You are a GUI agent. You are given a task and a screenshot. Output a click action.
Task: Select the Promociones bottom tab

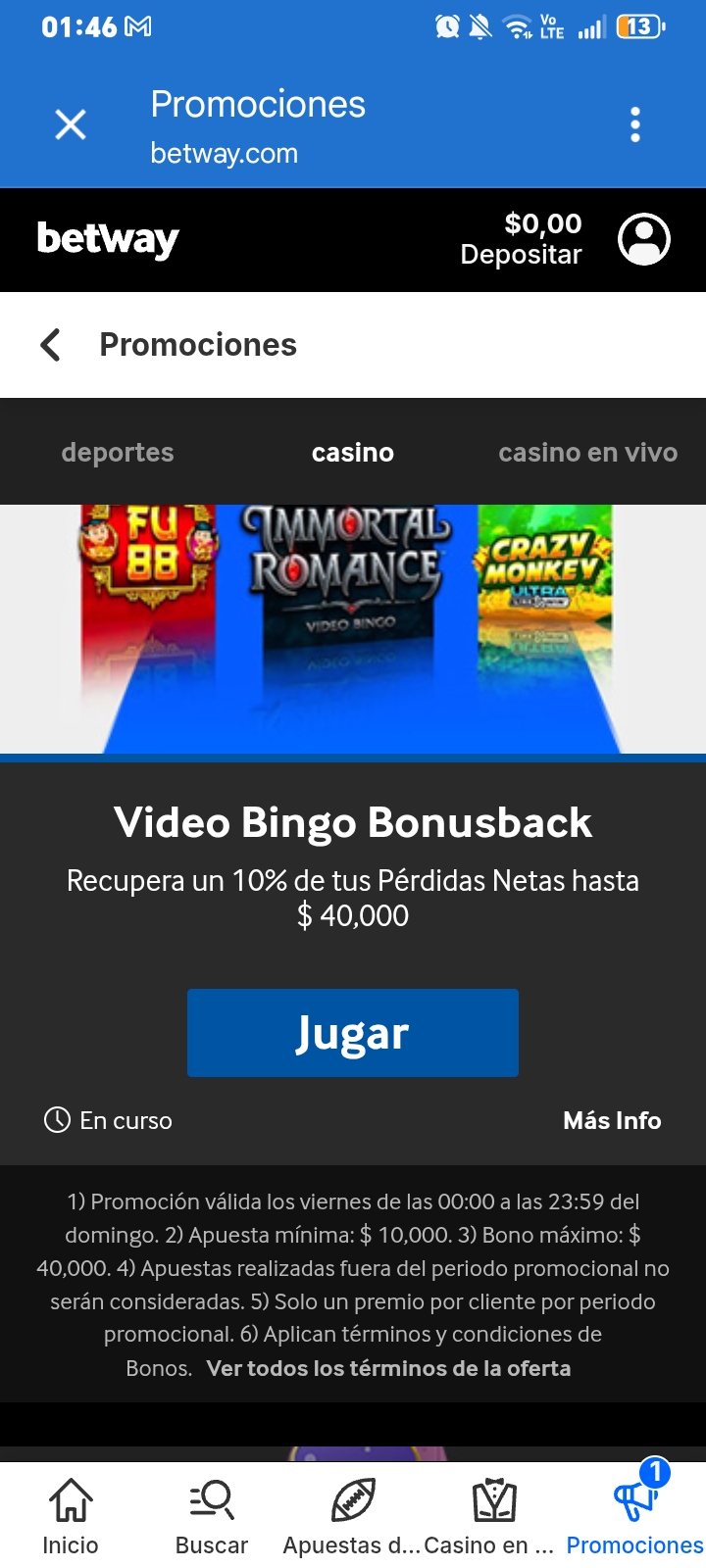[635, 1516]
